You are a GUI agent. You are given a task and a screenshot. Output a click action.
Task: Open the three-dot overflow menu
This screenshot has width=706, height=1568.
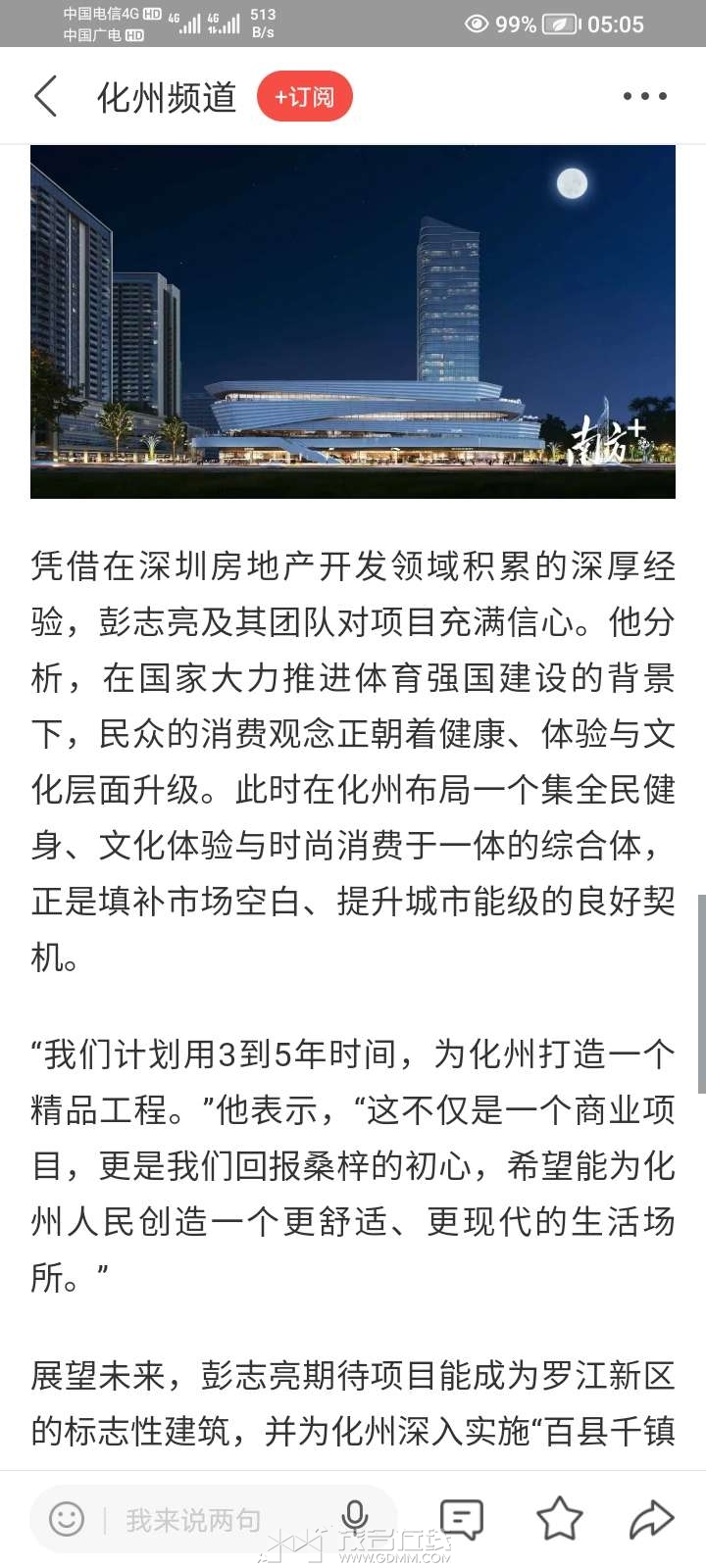(644, 96)
